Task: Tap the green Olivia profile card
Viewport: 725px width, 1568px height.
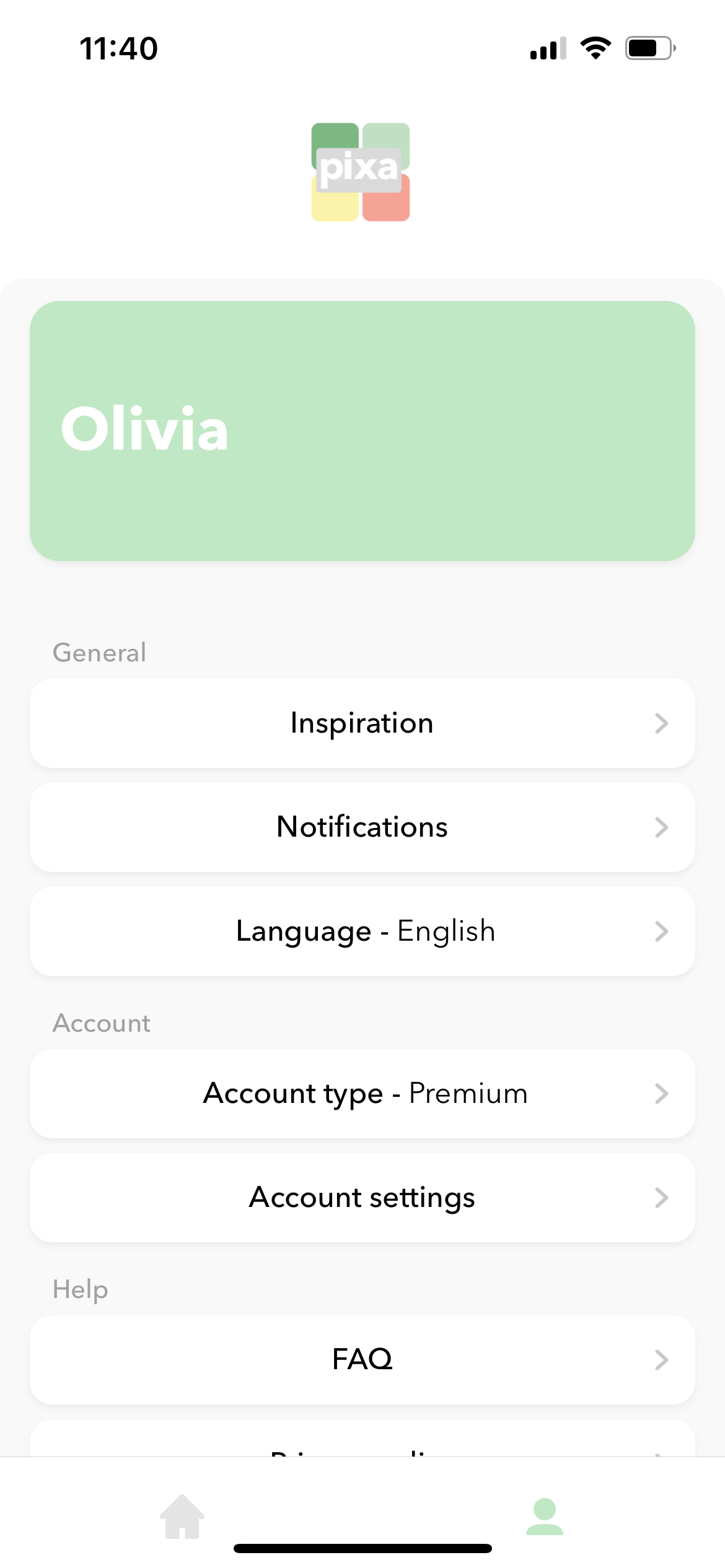Action: click(x=362, y=431)
